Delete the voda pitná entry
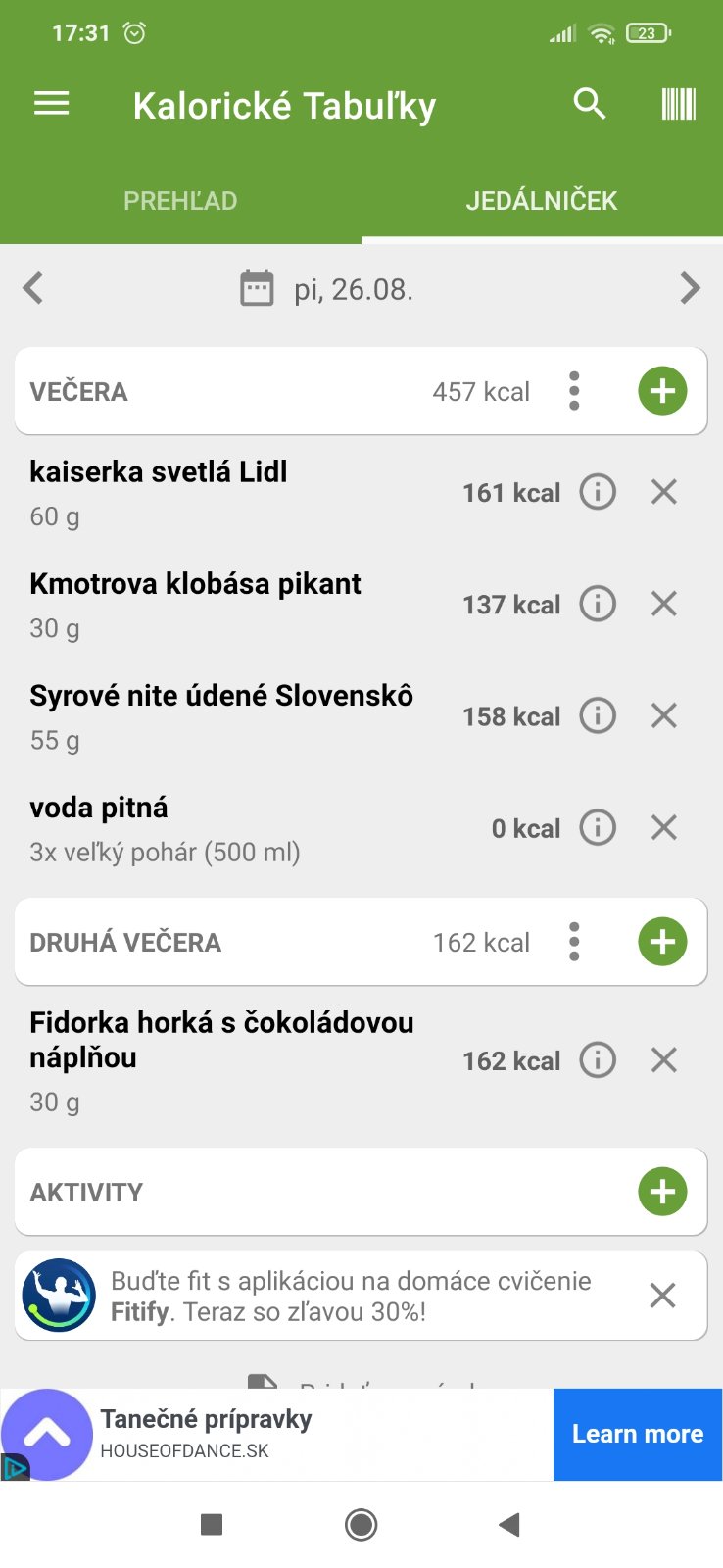The width and height of the screenshot is (723, 1568). click(664, 828)
